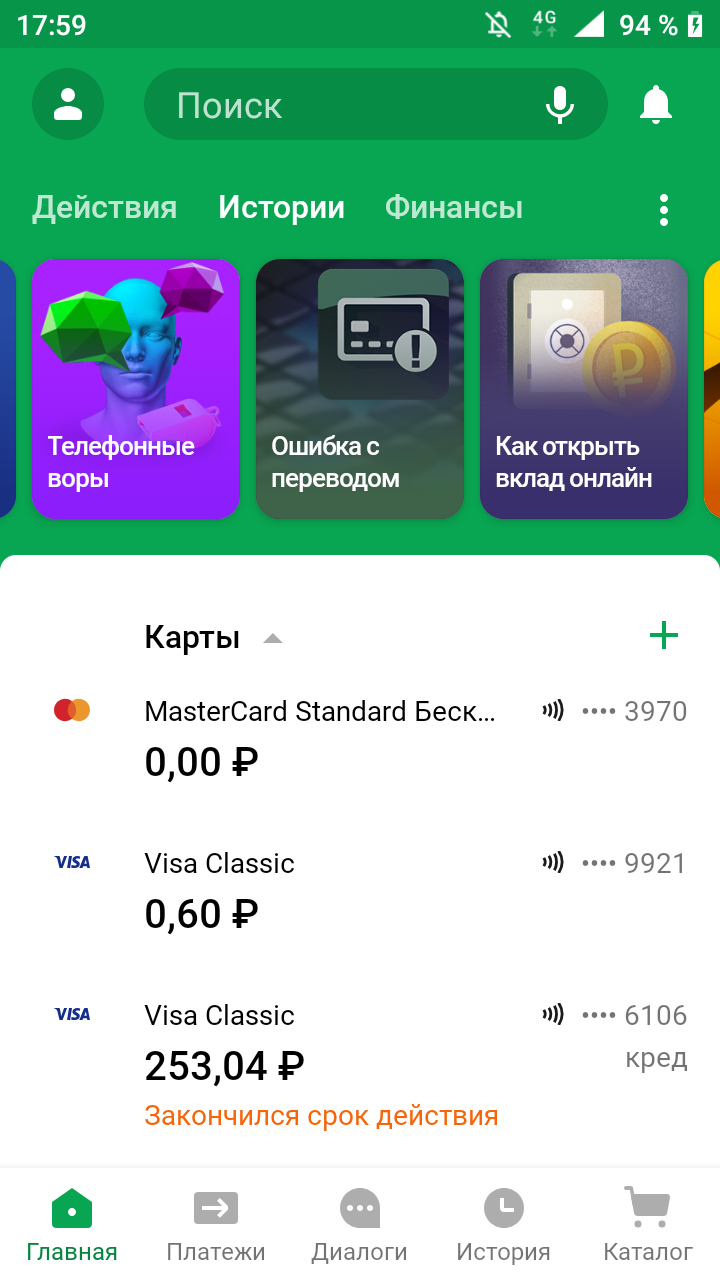Tap the contactless icon on card 6106
Image resolution: width=720 pixels, height=1280 pixels.
click(552, 1014)
